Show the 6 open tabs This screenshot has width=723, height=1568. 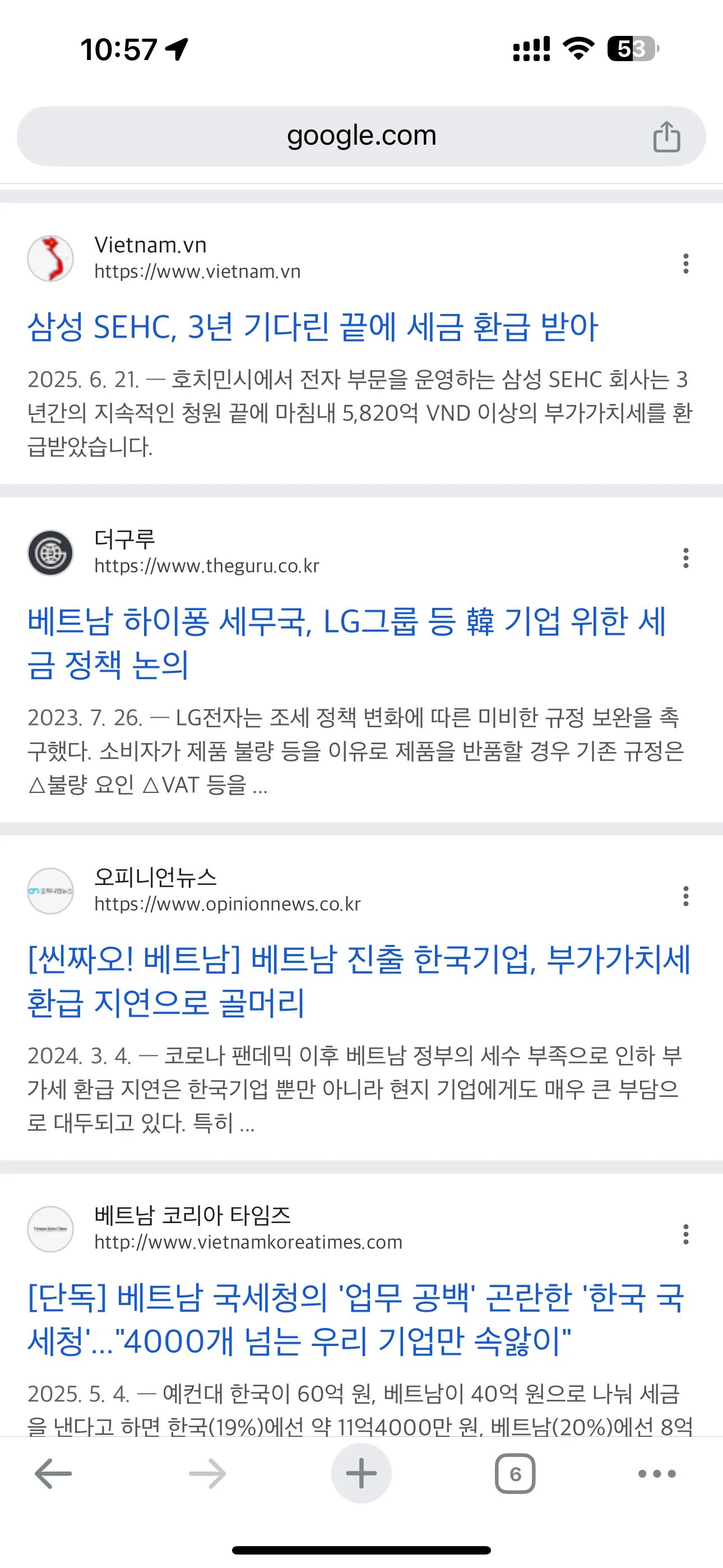[x=515, y=1474]
